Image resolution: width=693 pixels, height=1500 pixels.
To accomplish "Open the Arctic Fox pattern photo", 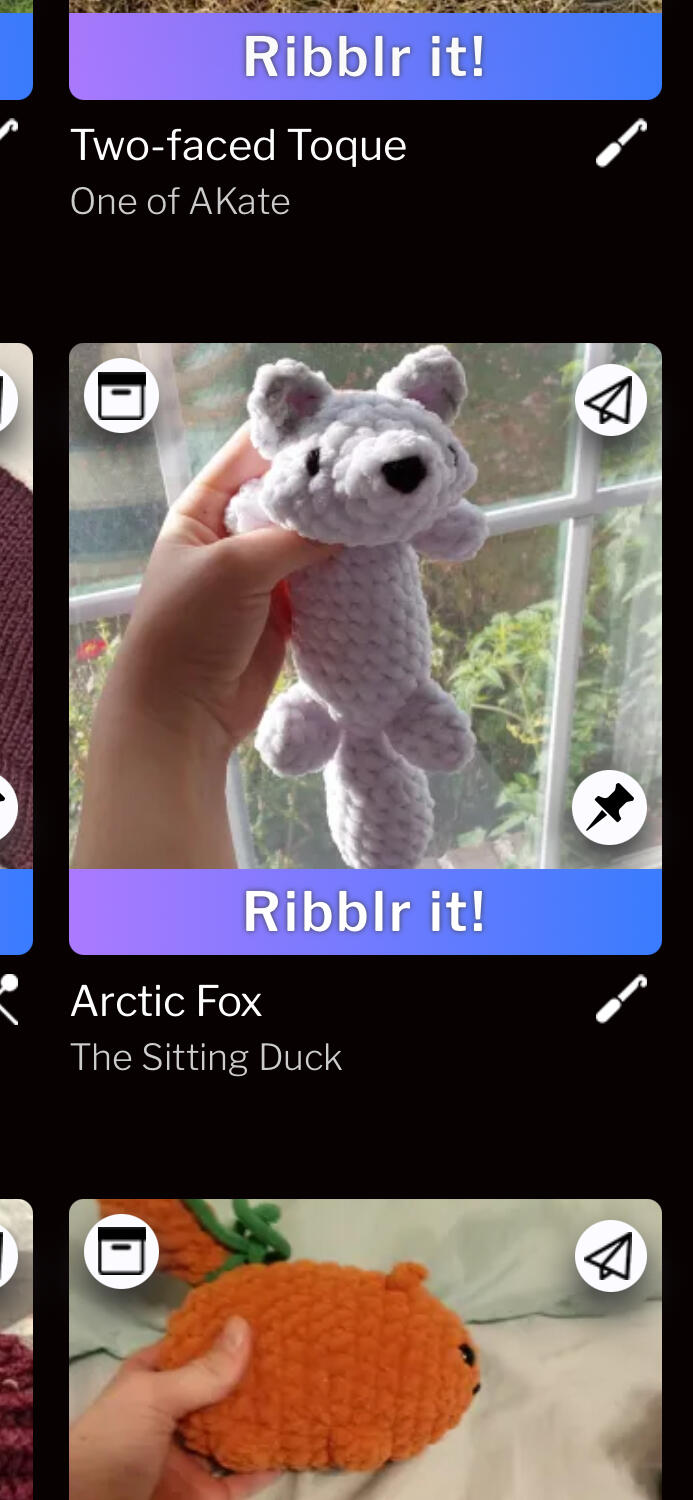I will pyautogui.click(x=365, y=606).
